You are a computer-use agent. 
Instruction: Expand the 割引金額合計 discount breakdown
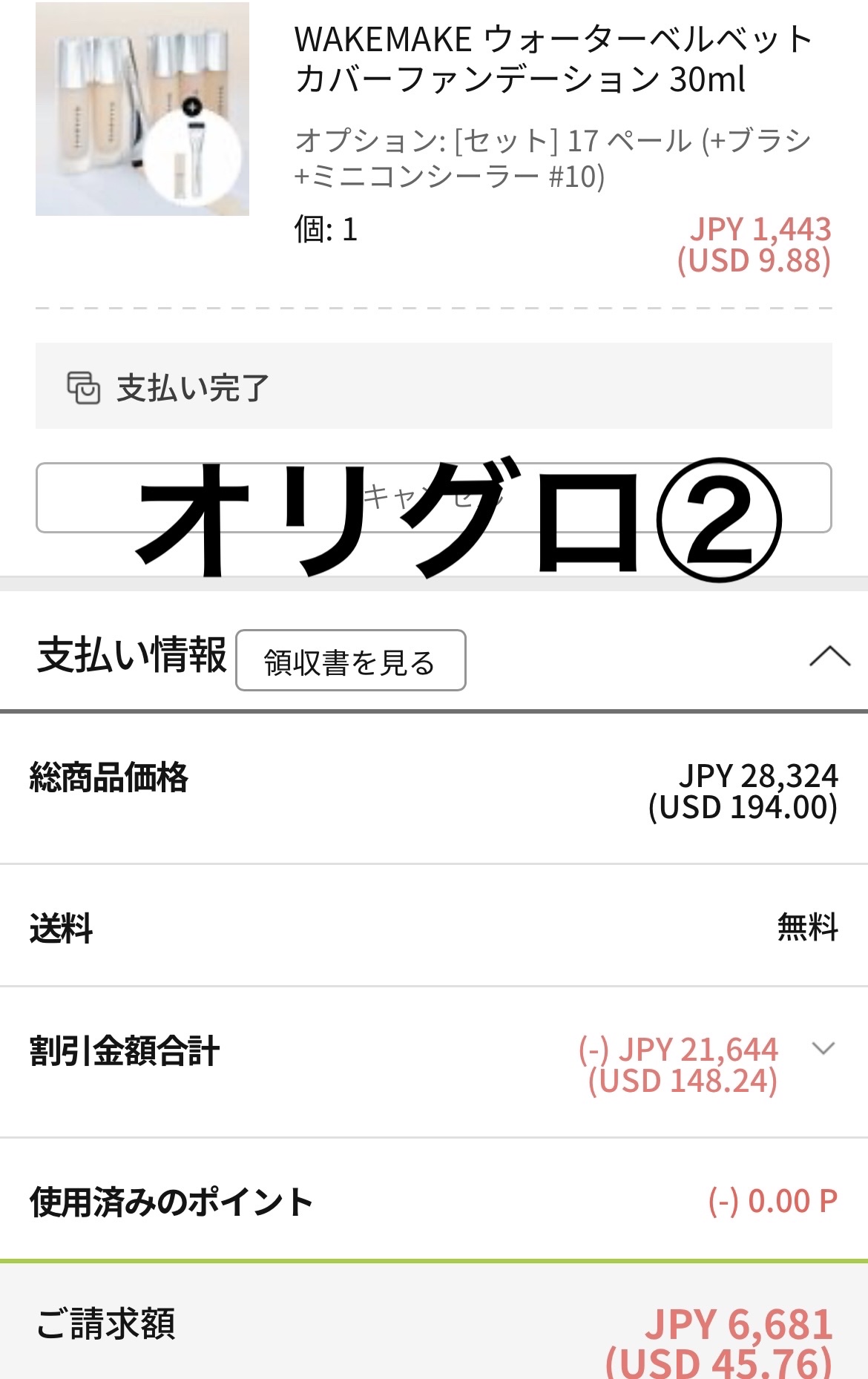point(823,1049)
